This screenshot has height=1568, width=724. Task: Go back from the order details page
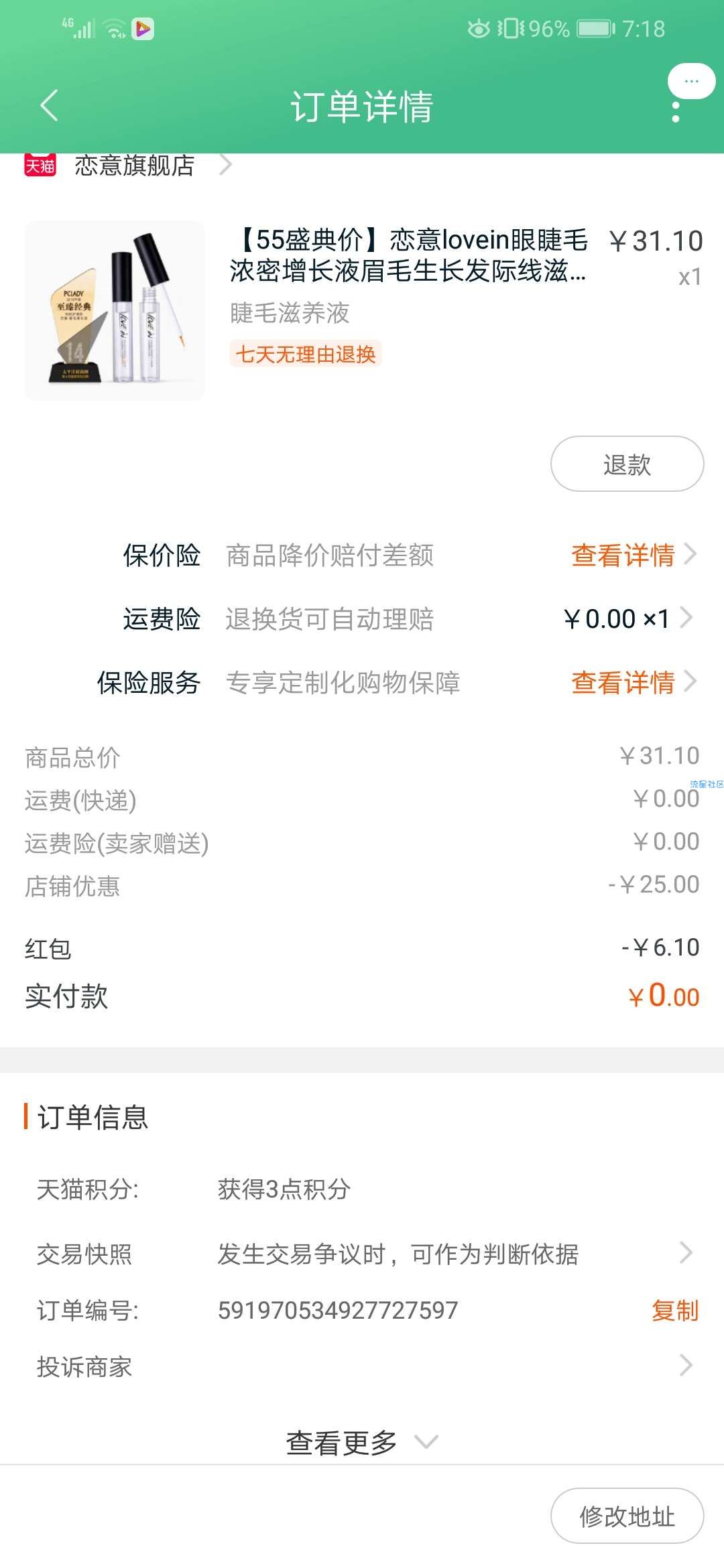click(49, 106)
